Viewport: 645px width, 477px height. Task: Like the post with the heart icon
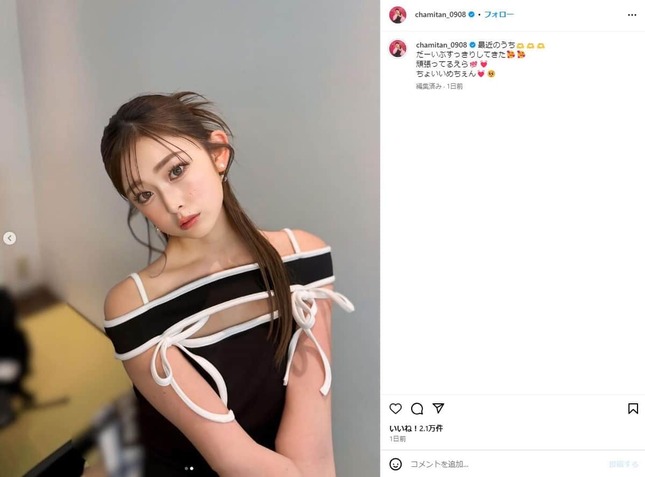pos(395,409)
